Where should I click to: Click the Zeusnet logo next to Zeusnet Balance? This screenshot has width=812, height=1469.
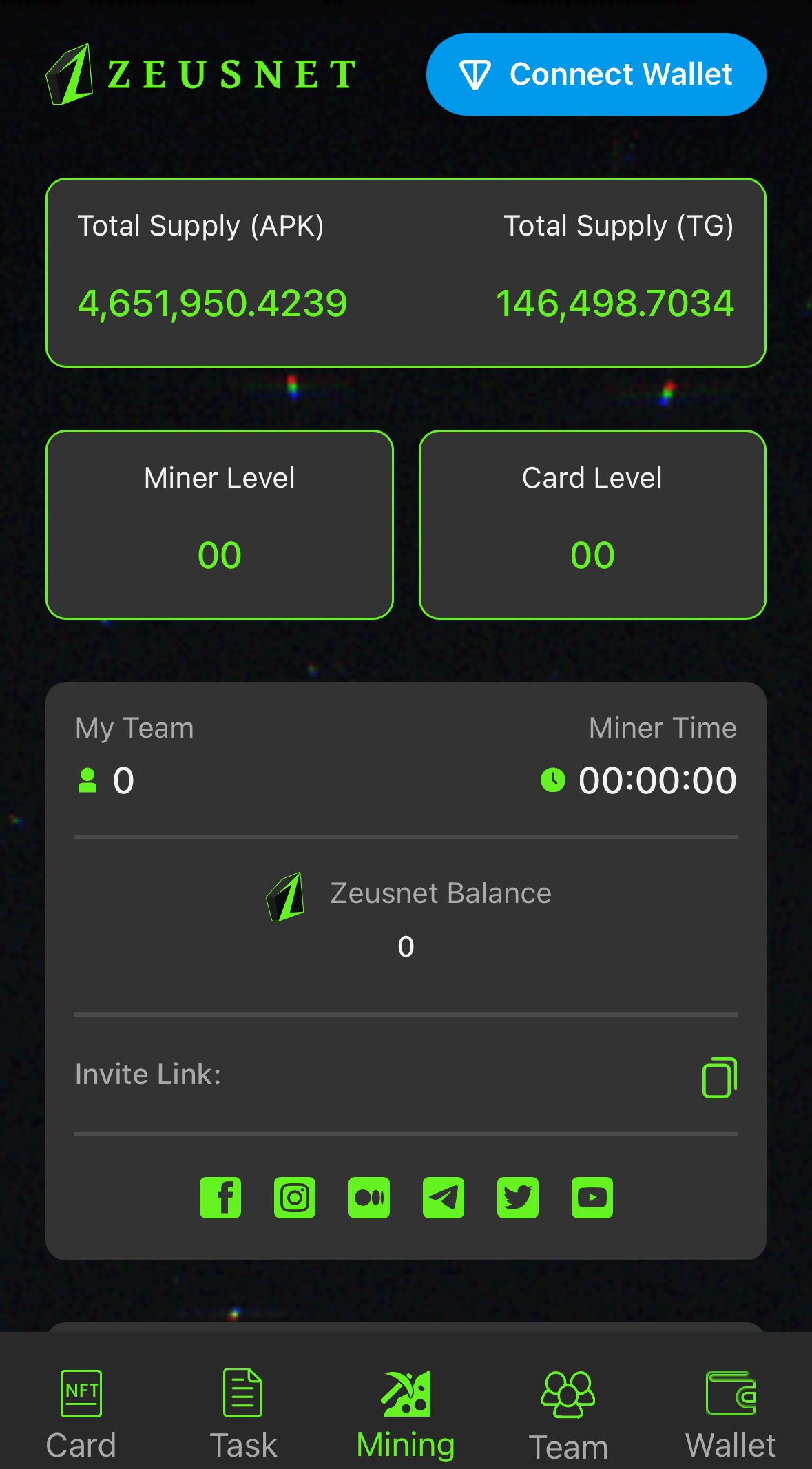pos(285,895)
